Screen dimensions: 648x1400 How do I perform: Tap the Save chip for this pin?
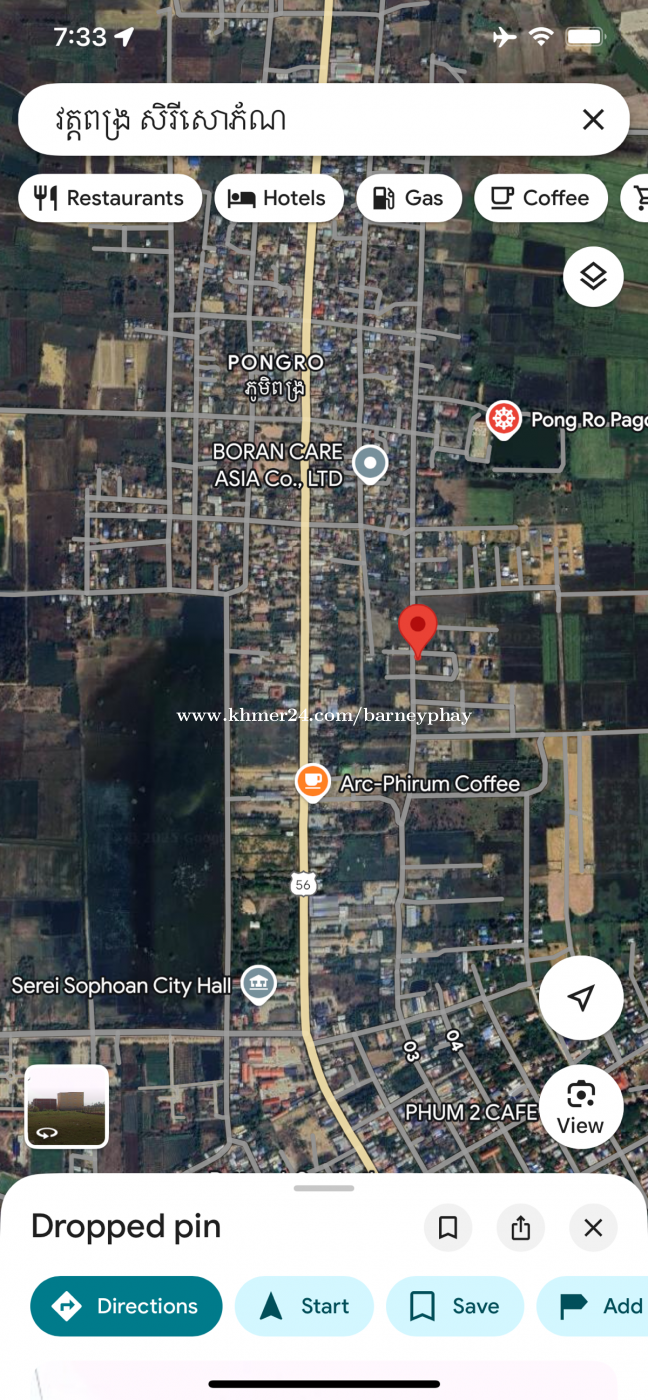pos(455,1306)
